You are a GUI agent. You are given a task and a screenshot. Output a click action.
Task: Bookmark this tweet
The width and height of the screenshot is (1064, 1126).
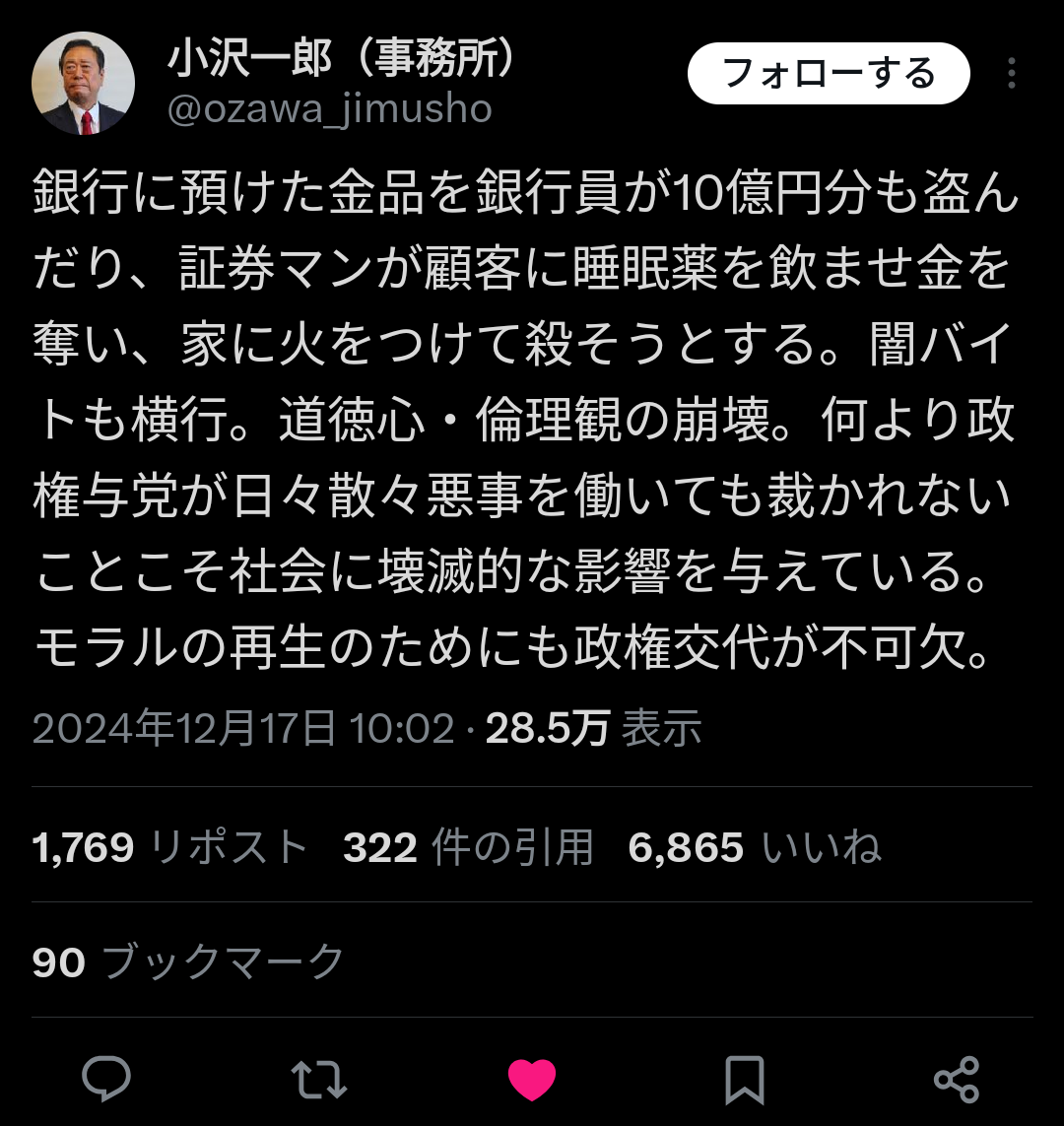click(744, 1079)
